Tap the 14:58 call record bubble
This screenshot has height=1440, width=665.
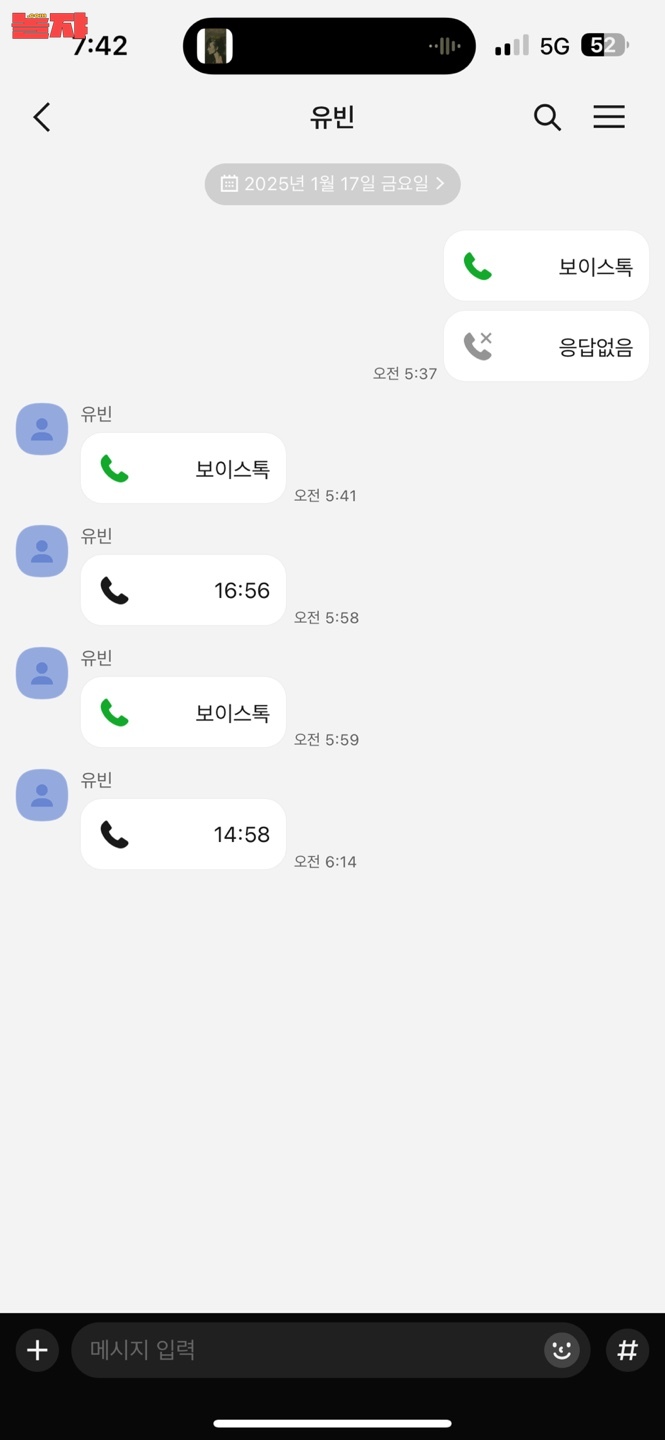click(x=183, y=834)
